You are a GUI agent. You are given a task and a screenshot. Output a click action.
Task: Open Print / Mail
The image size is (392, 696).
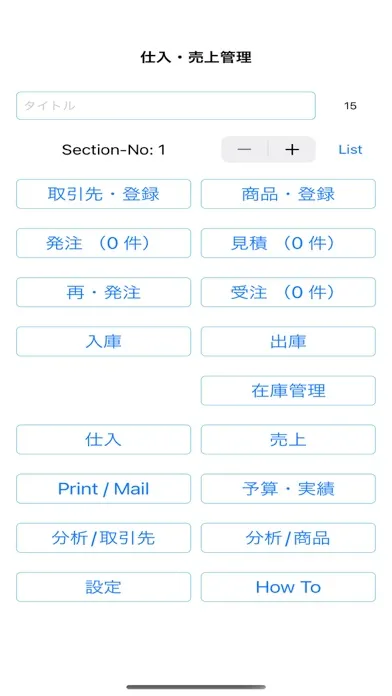point(103,489)
